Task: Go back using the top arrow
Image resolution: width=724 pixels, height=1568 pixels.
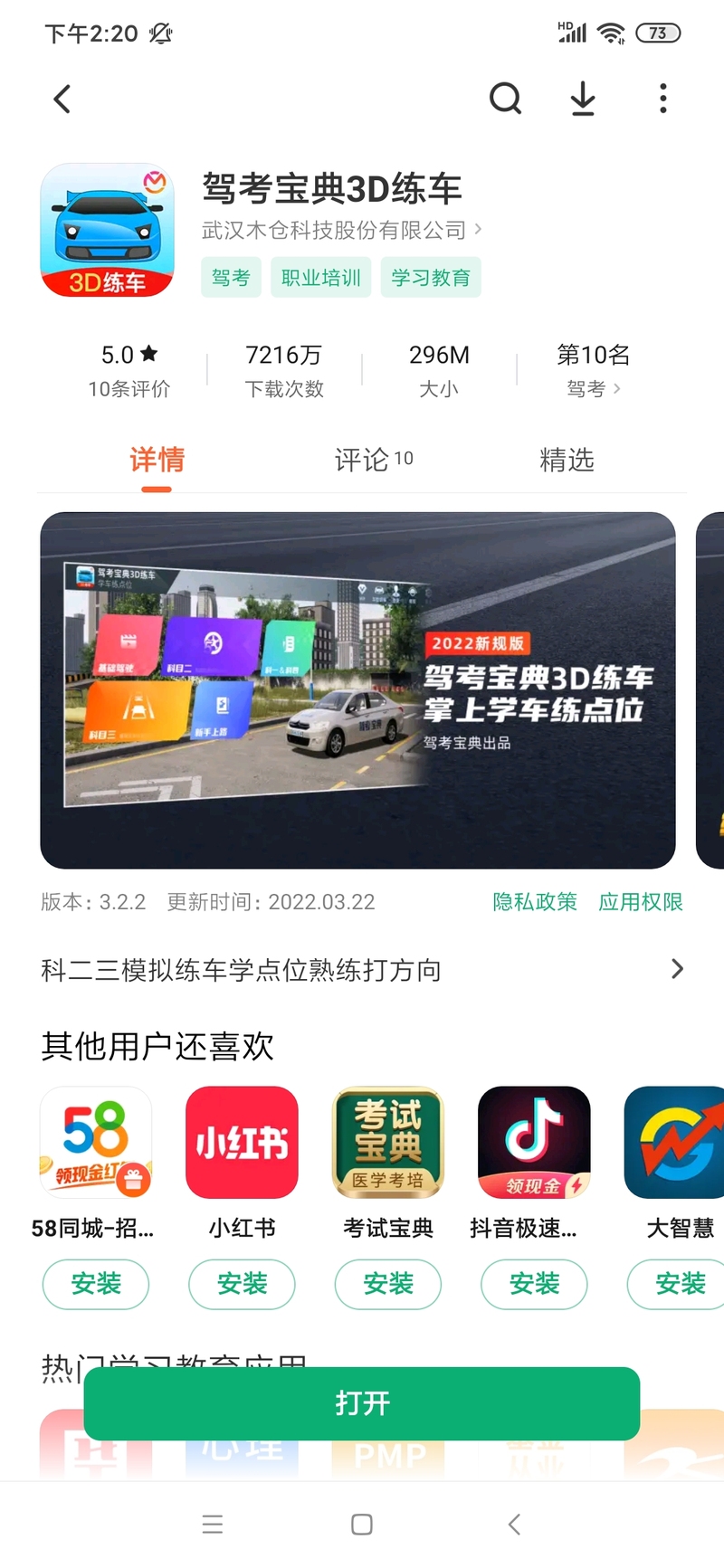Action: point(62,99)
